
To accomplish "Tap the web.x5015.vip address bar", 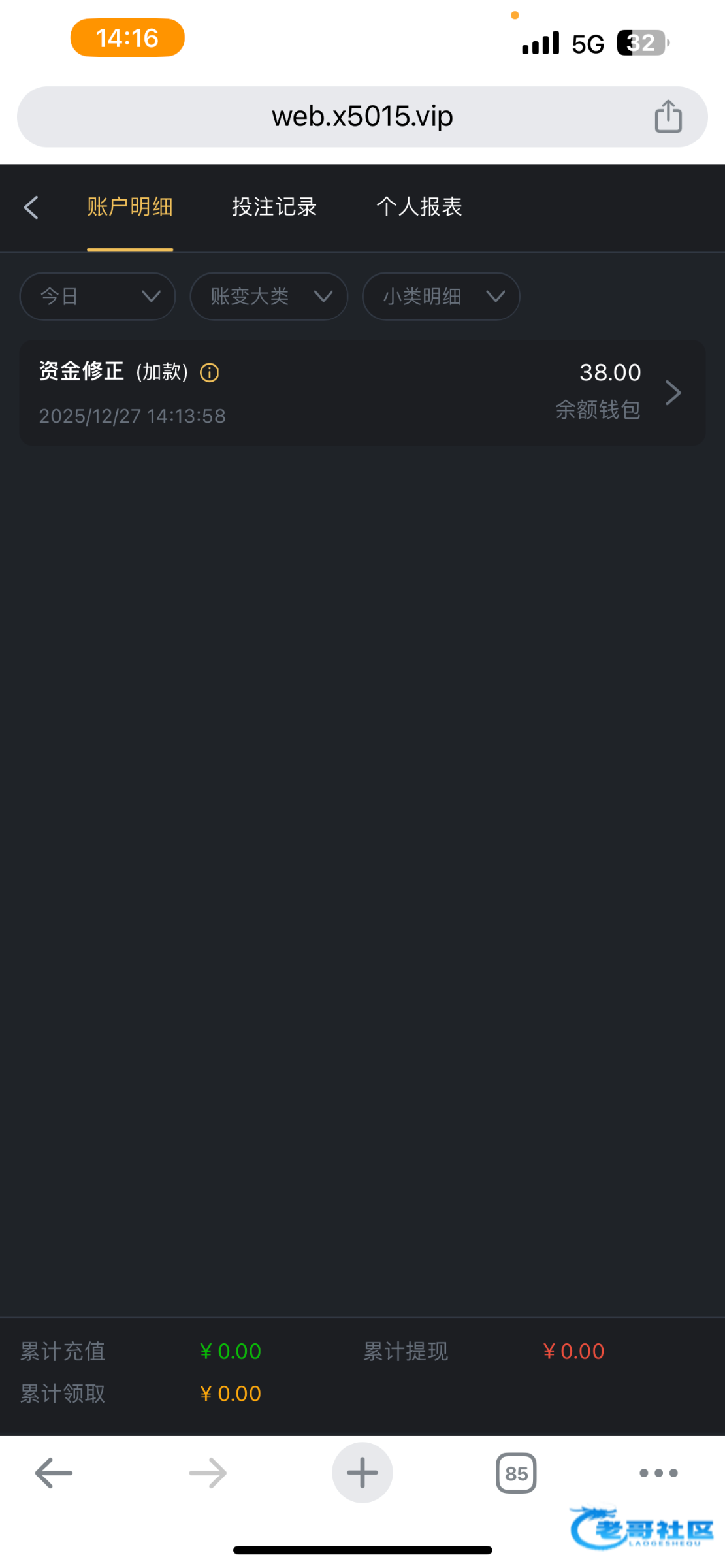I will [x=362, y=117].
